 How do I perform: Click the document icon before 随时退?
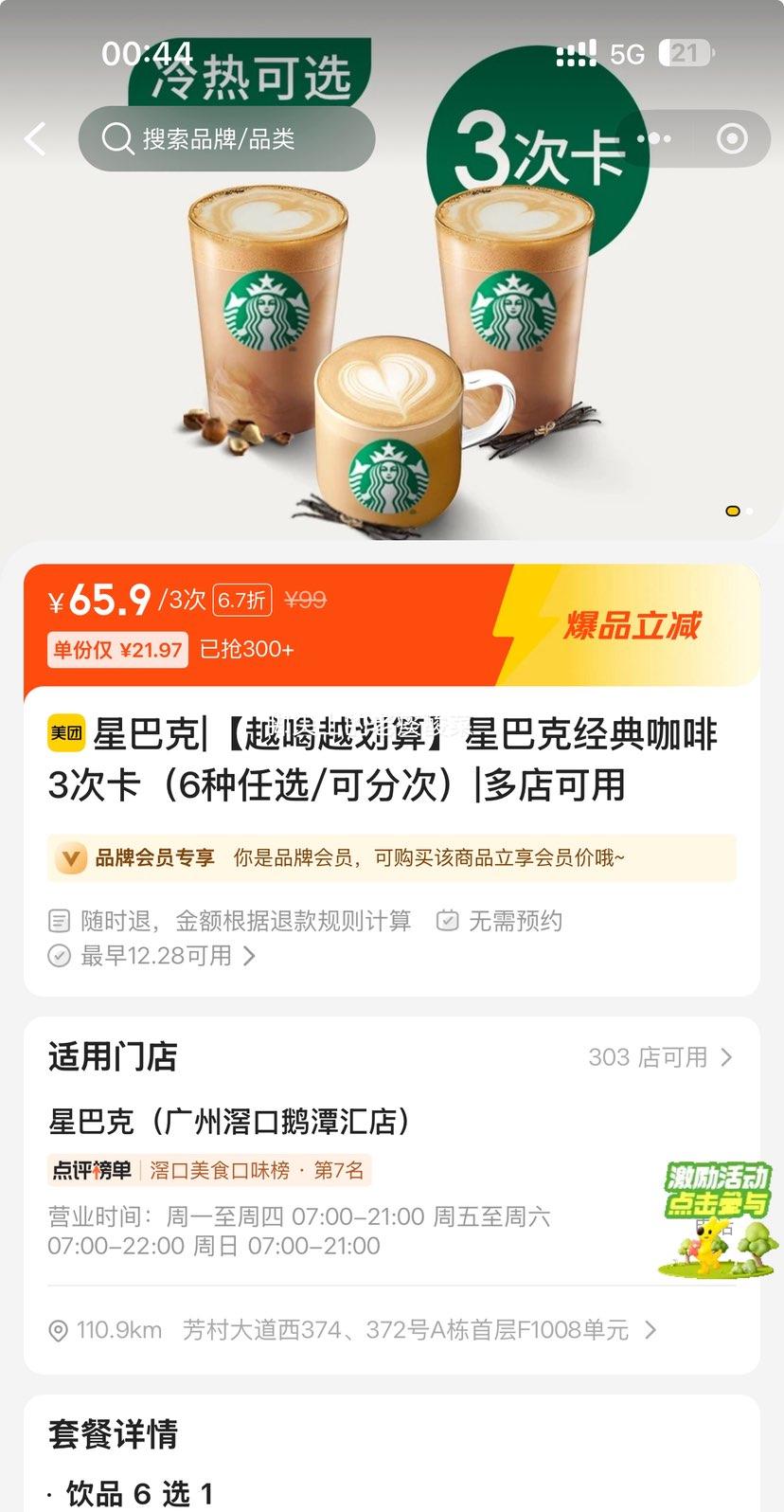(x=59, y=920)
